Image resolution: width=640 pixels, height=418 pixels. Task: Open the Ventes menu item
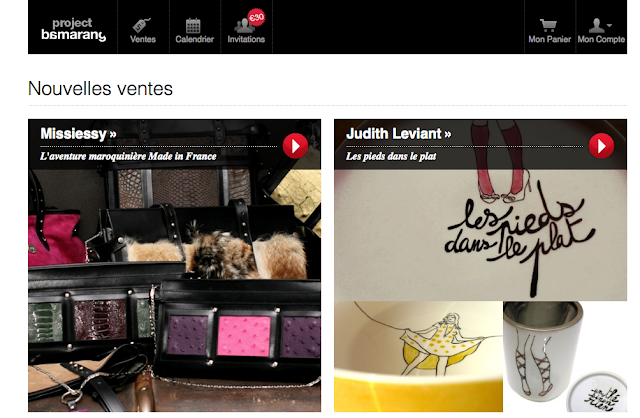pyautogui.click(x=143, y=28)
